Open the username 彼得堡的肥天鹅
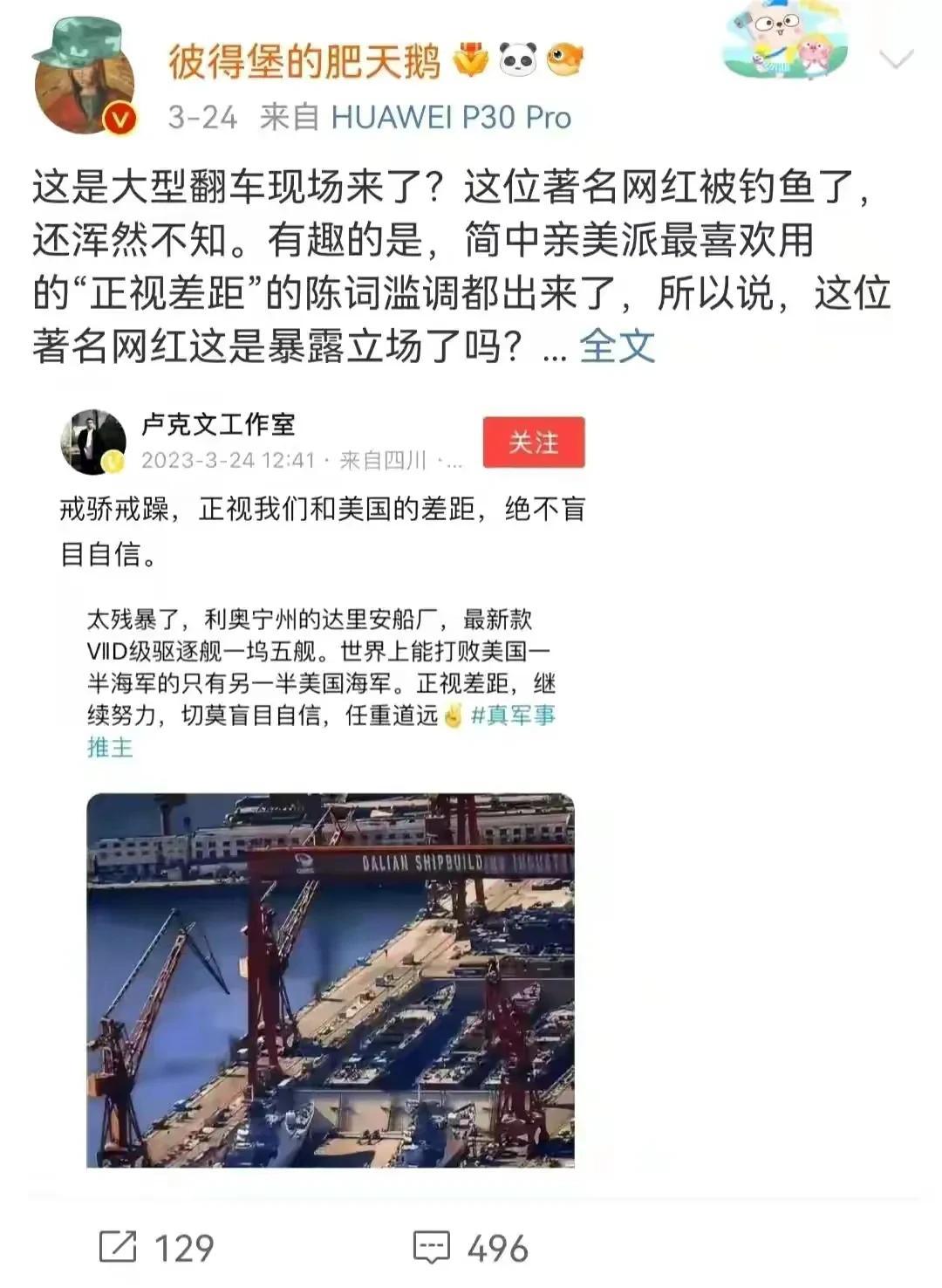The height and width of the screenshot is (1288, 942). (305, 62)
